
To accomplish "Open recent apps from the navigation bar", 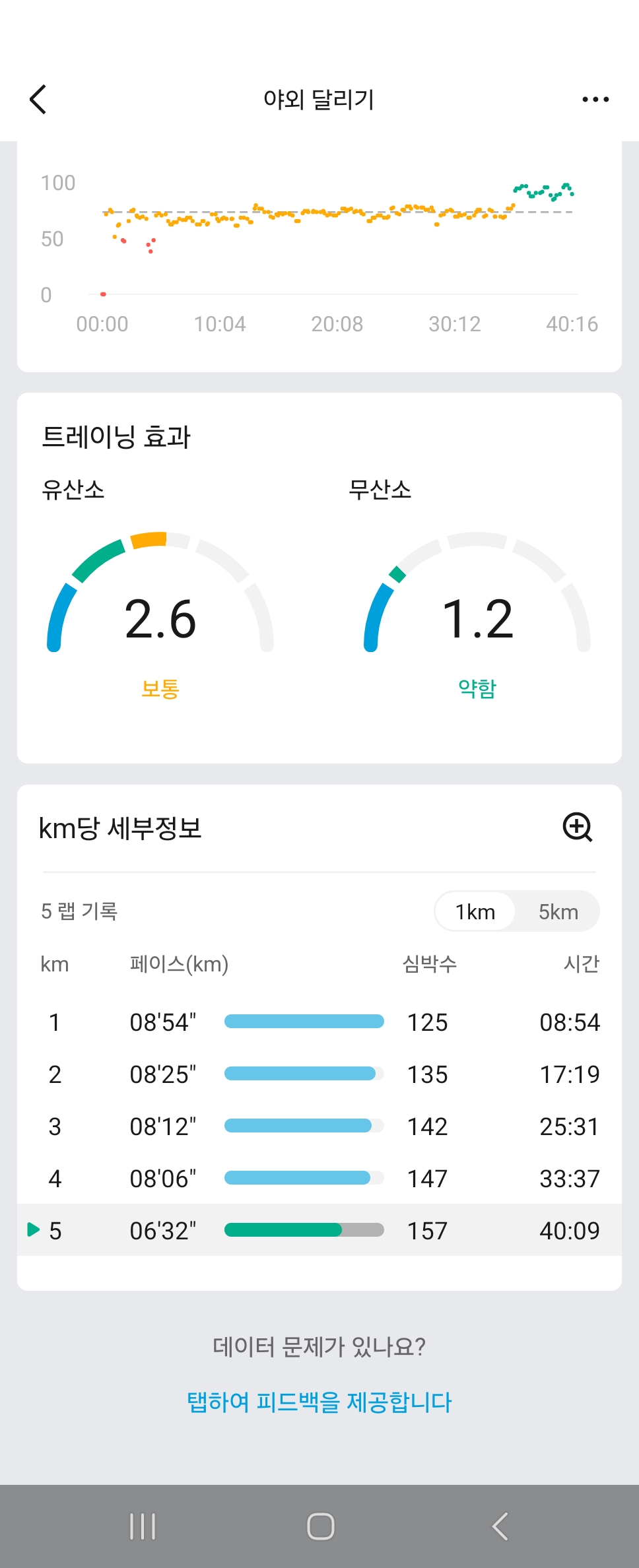I will coord(143,1526).
